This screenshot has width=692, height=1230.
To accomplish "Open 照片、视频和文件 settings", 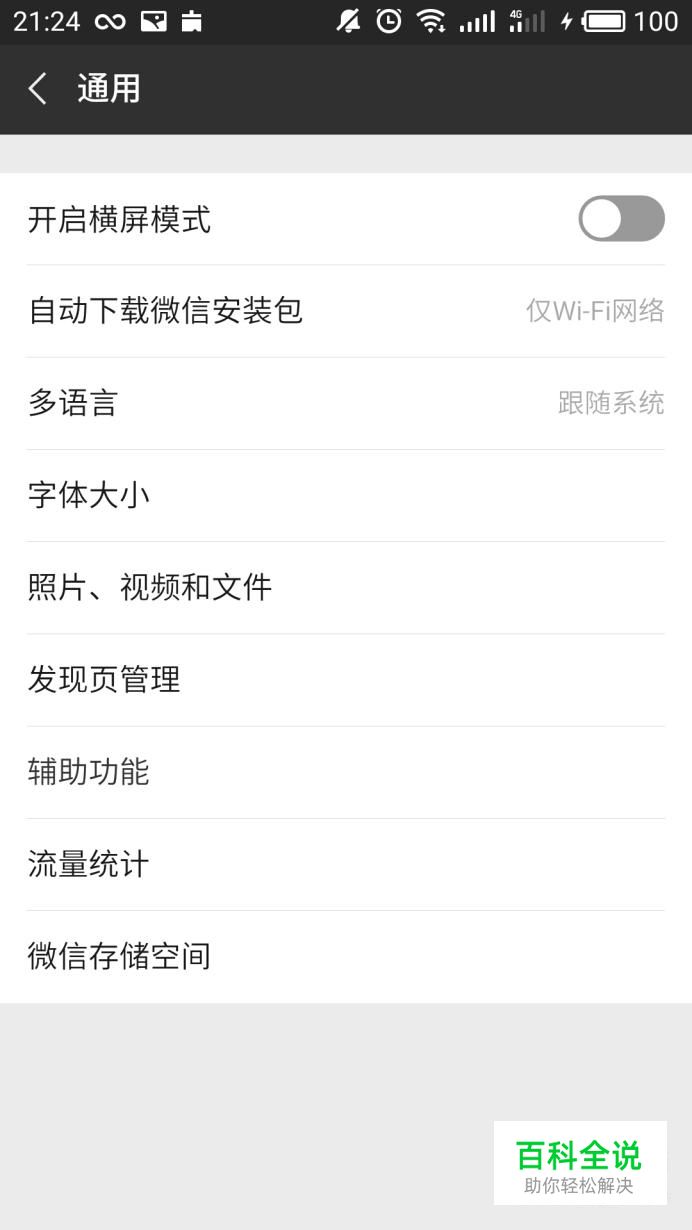I will [x=346, y=587].
